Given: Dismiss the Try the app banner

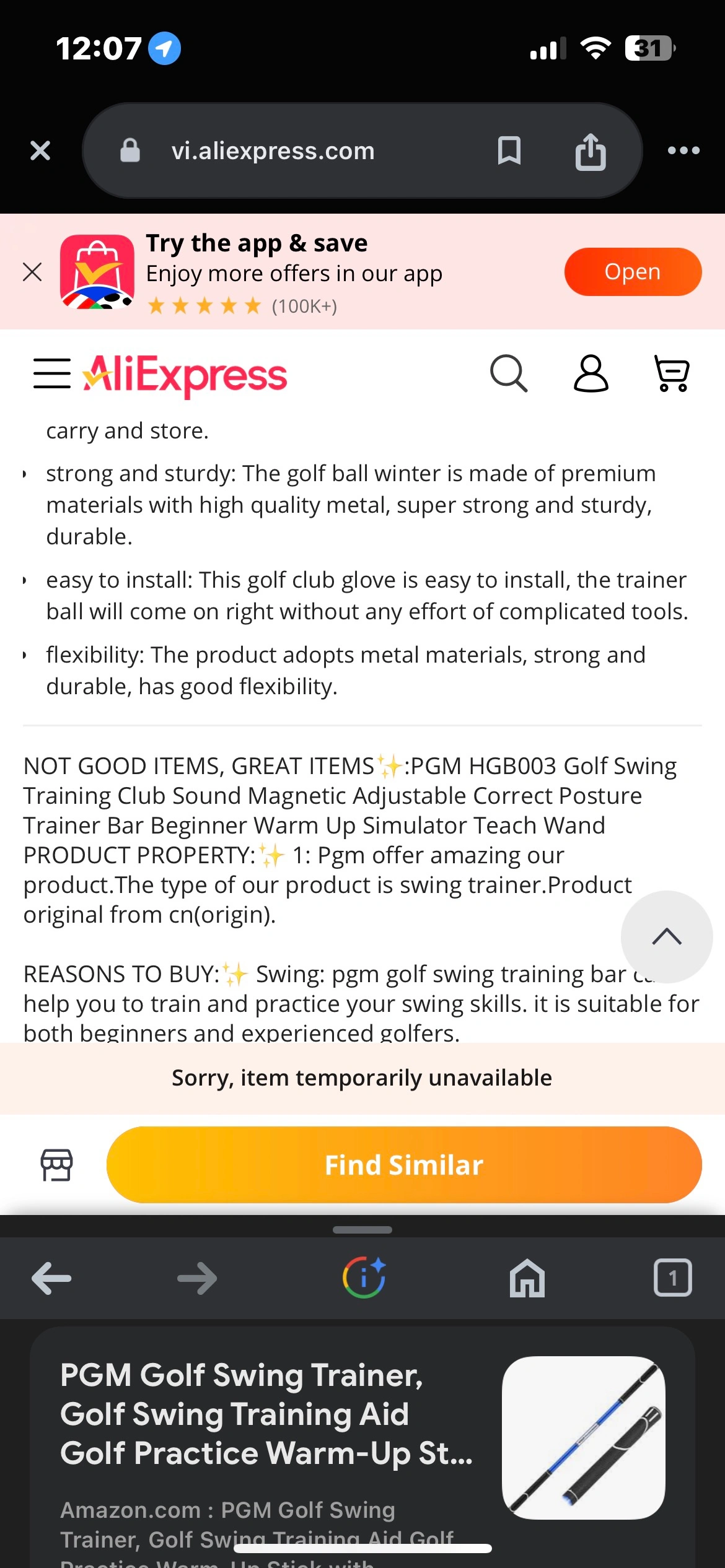Looking at the screenshot, I should (32, 271).
